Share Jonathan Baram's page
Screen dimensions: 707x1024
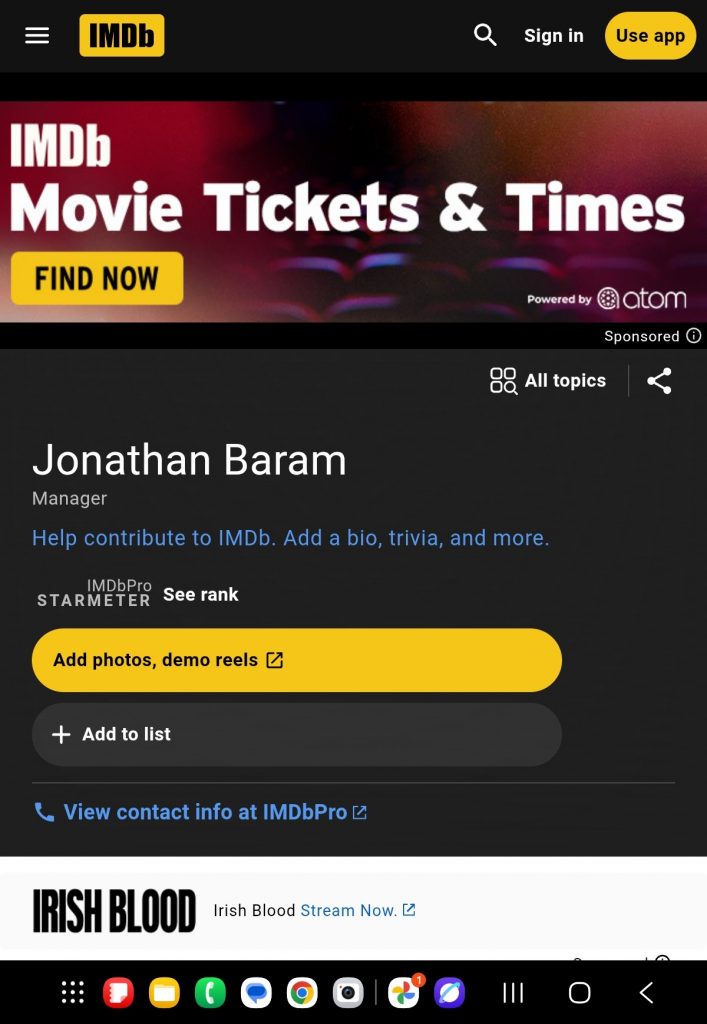click(659, 381)
